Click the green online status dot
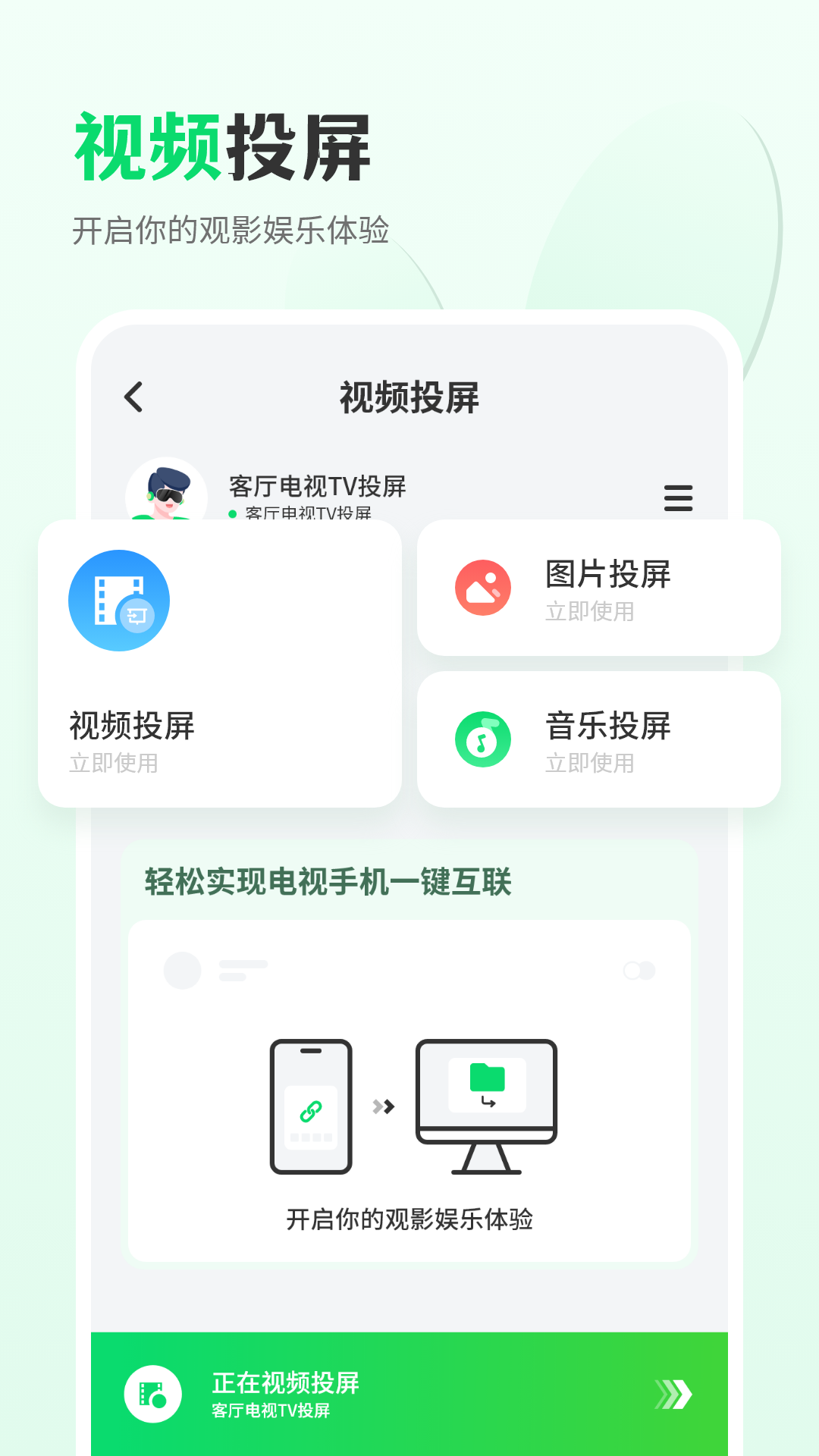The width and height of the screenshot is (819, 1456). coord(232,514)
